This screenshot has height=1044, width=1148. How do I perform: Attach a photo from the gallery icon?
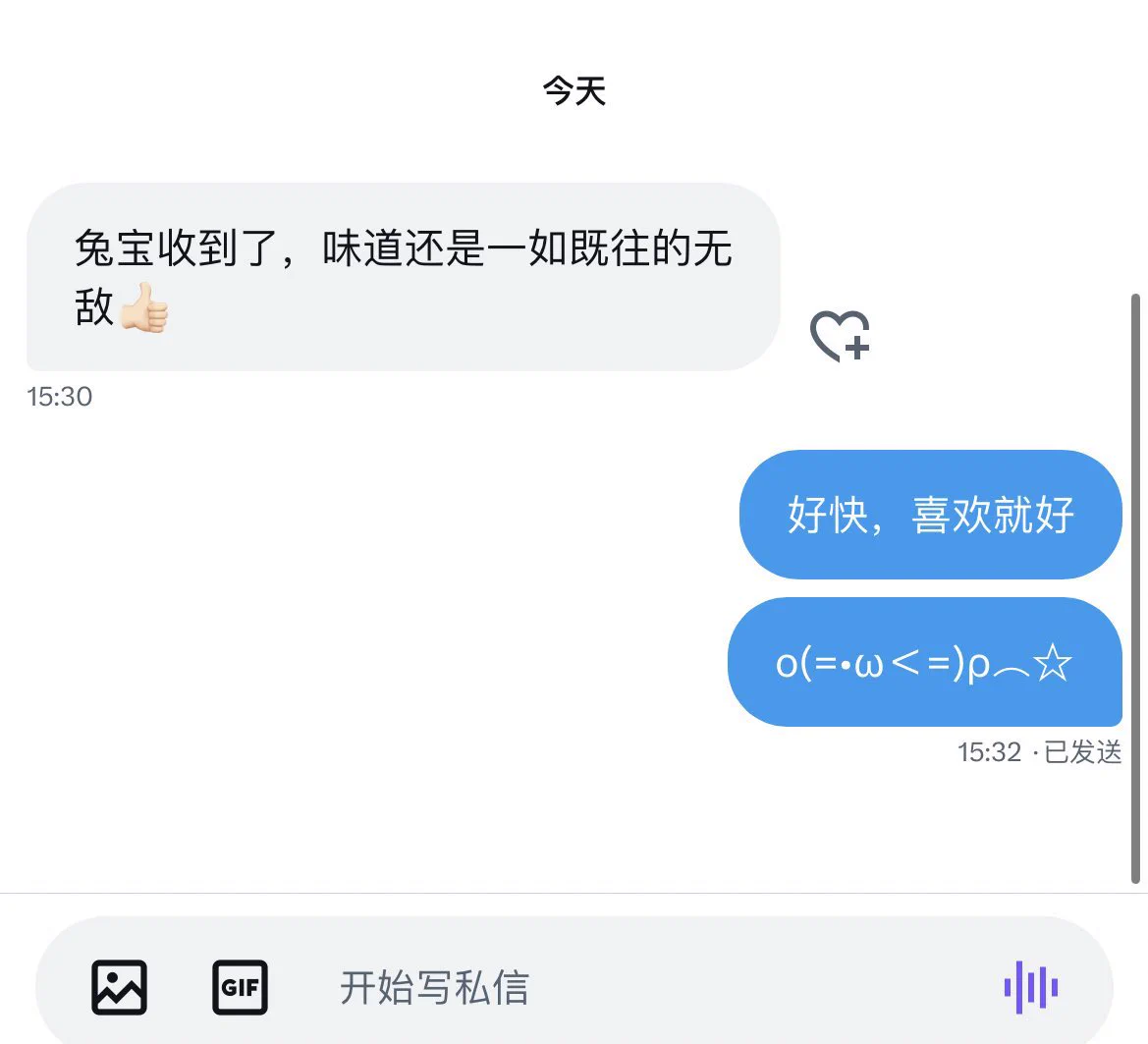tap(119, 987)
